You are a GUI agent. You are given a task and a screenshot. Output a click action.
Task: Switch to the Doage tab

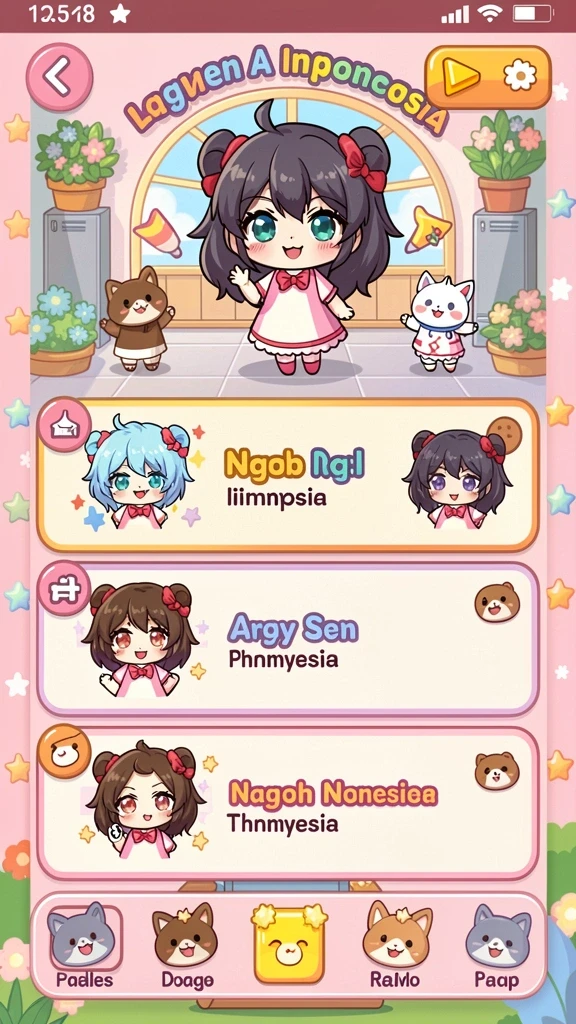coord(185,944)
